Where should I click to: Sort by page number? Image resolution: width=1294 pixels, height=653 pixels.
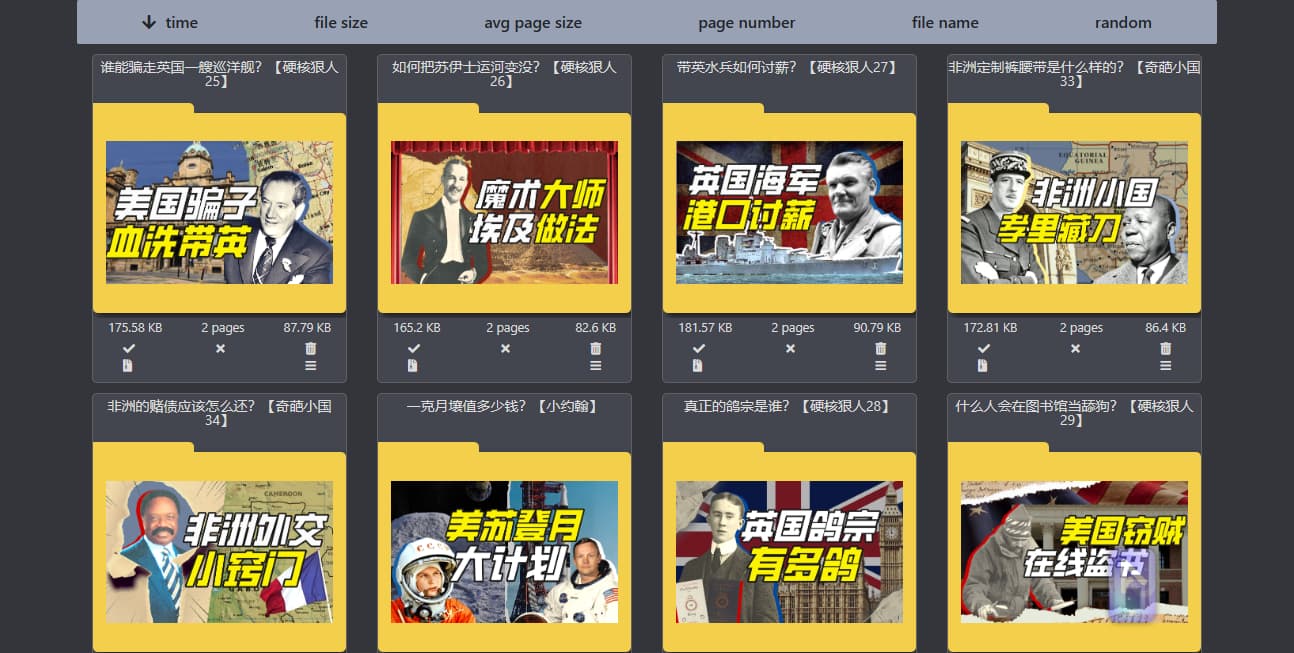[x=747, y=22]
